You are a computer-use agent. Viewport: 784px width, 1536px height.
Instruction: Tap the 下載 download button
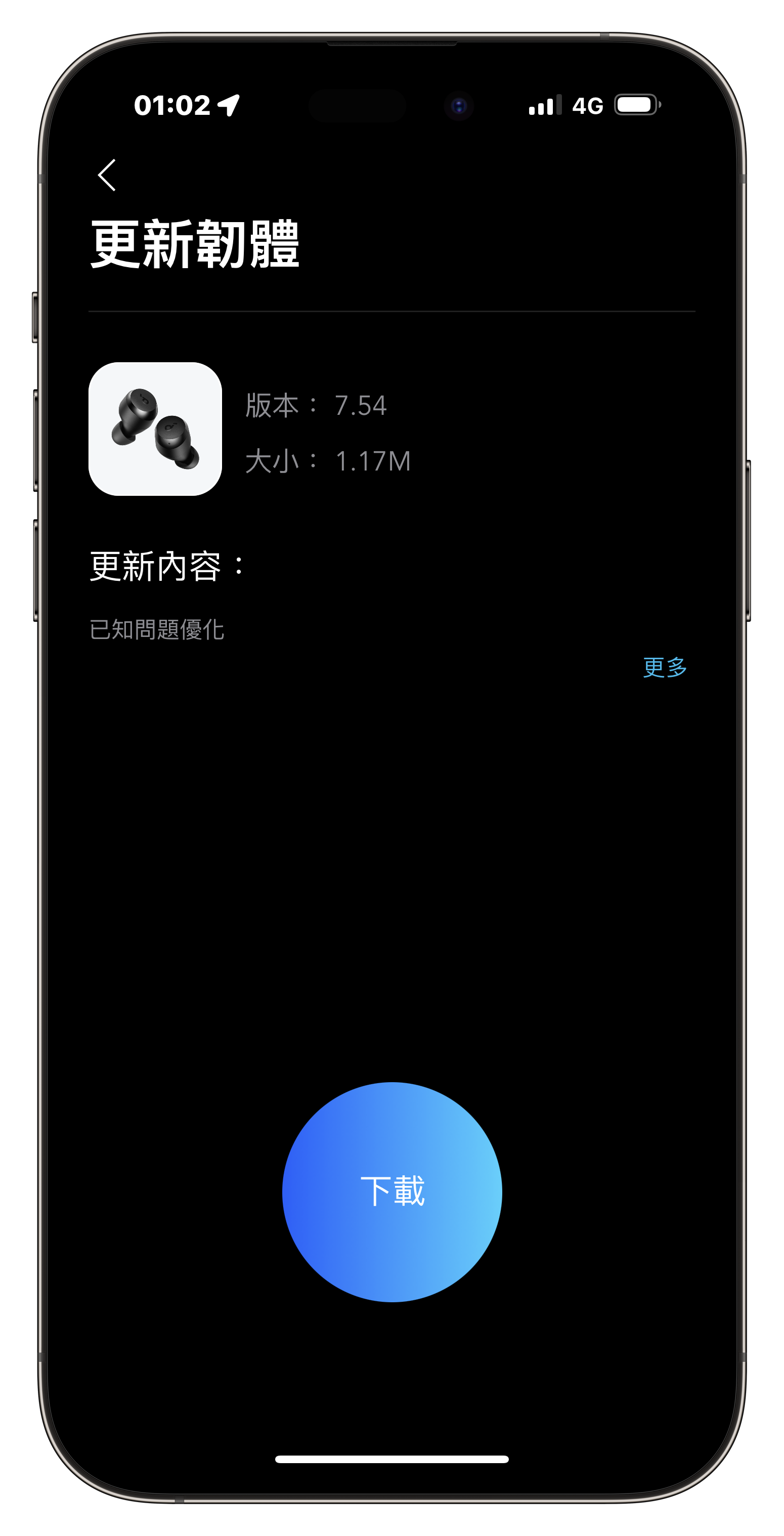click(x=391, y=1191)
